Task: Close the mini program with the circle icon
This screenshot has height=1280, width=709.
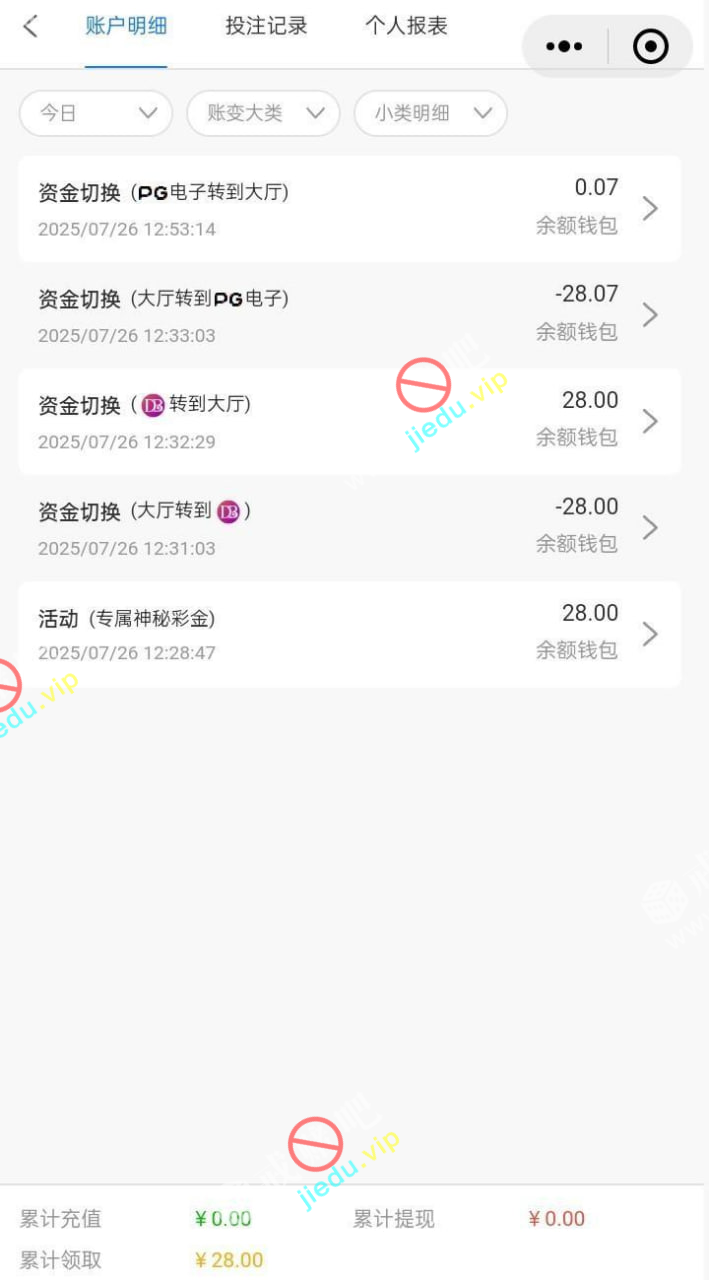Action: click(x=651, y=46)
